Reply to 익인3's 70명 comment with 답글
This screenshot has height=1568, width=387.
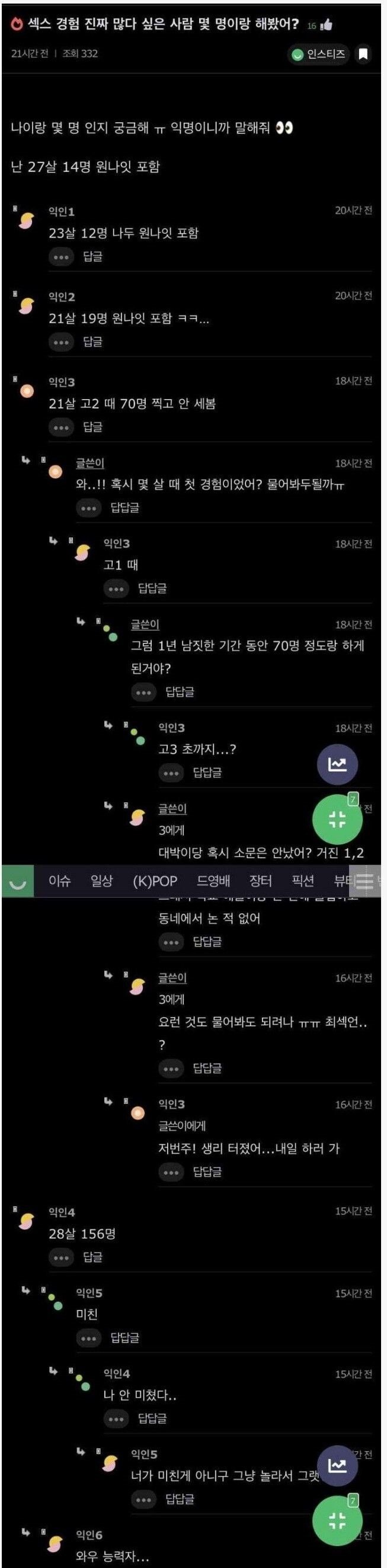pos(92,427)
